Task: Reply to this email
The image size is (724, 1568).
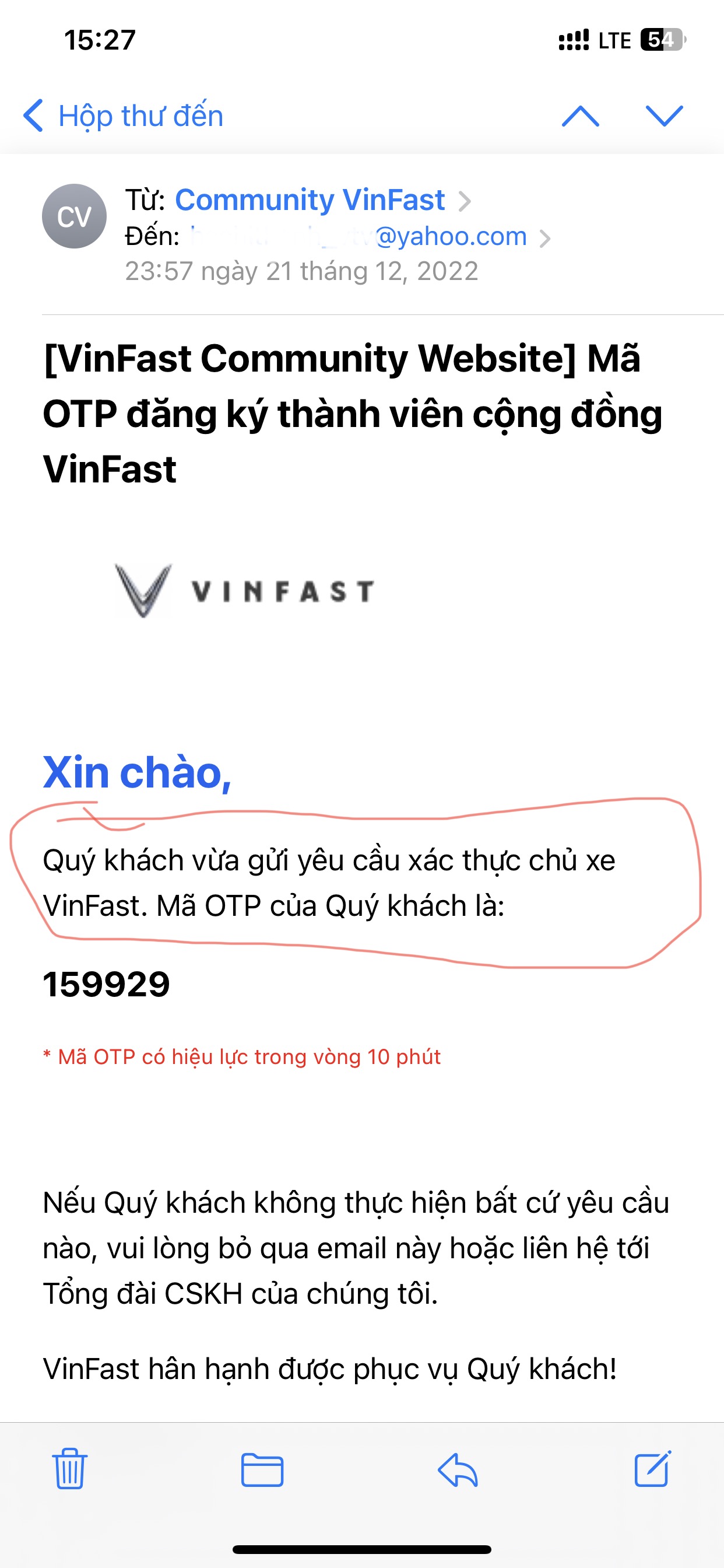Action: [x=458, y=1470]
